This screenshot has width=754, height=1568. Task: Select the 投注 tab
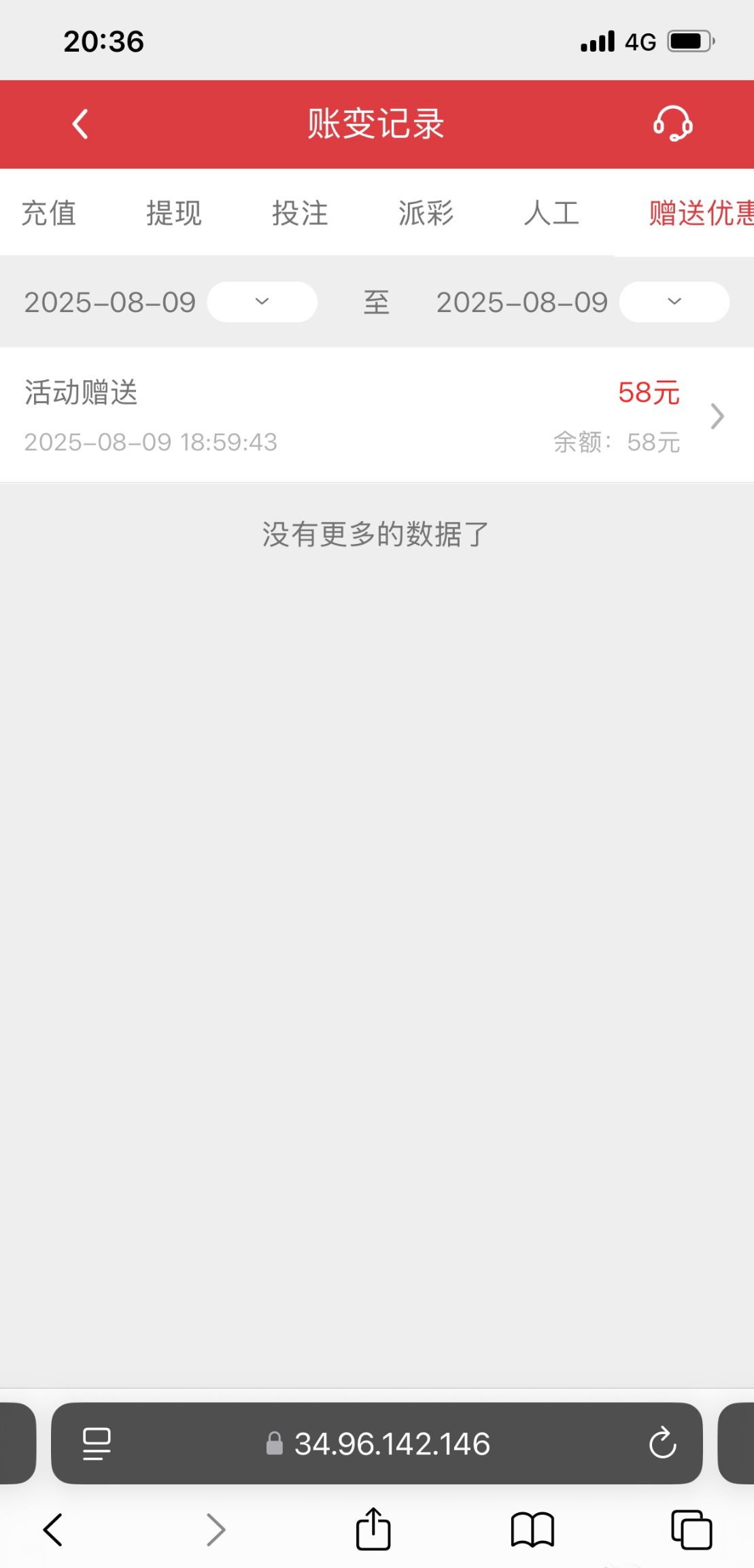(x=300, y=213)
